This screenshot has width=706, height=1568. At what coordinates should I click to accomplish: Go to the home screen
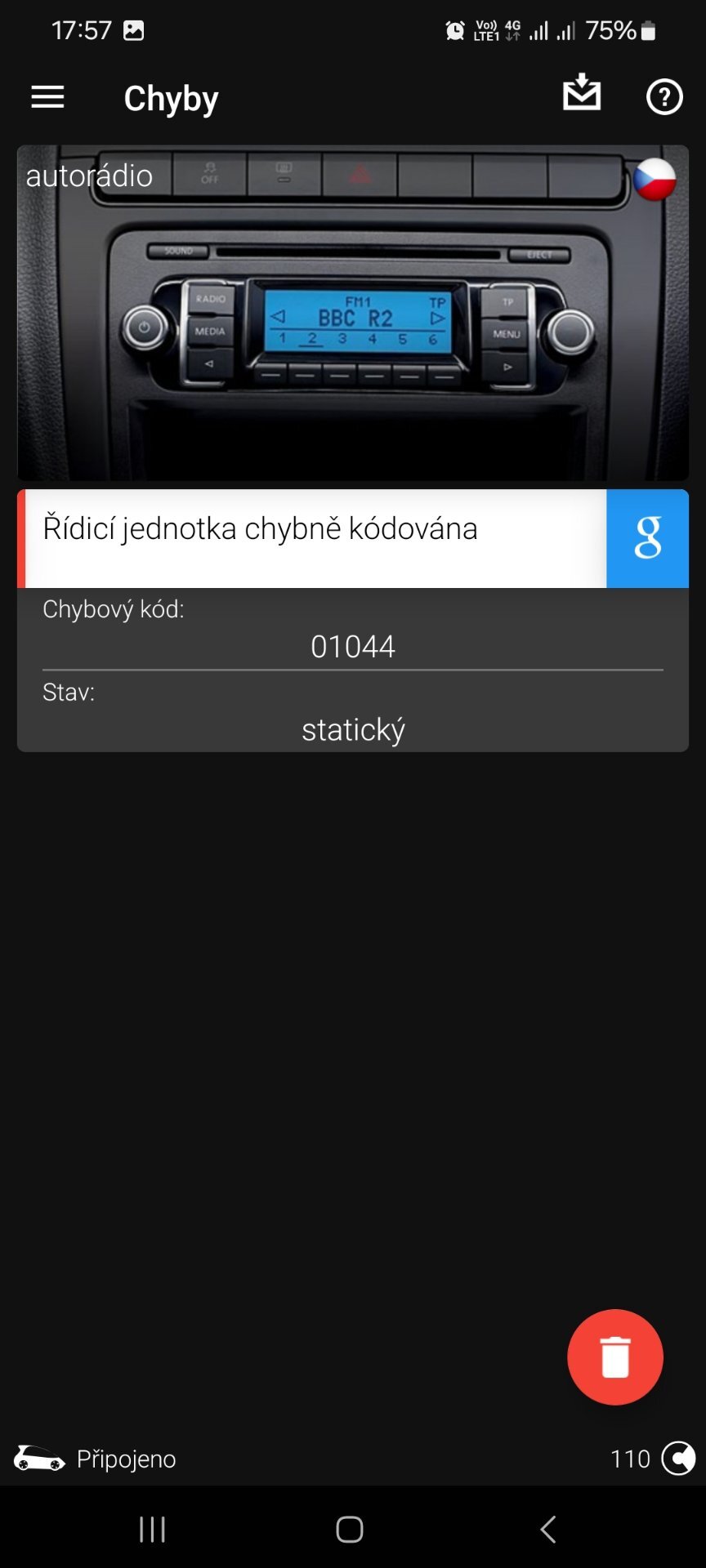point(350,1529)
